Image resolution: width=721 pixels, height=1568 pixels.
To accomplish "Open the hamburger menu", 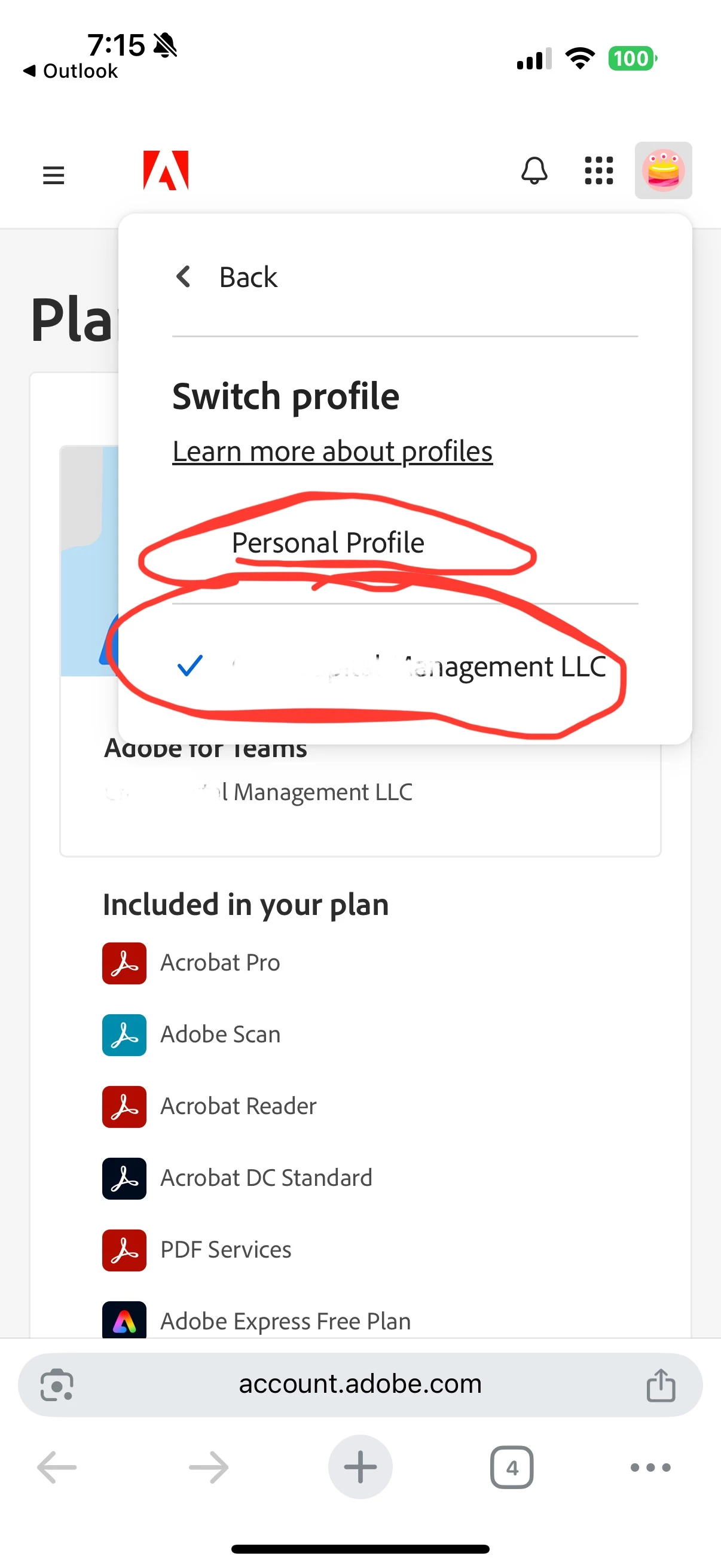I will [54, 175].
